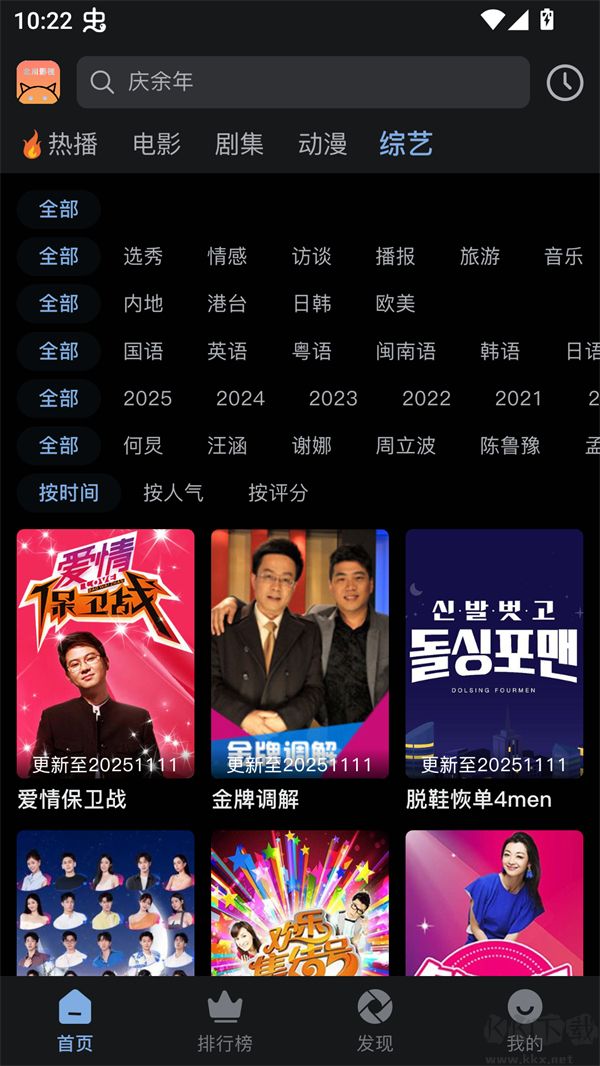Filter by the 选秀 genre

tap(143, 256)
